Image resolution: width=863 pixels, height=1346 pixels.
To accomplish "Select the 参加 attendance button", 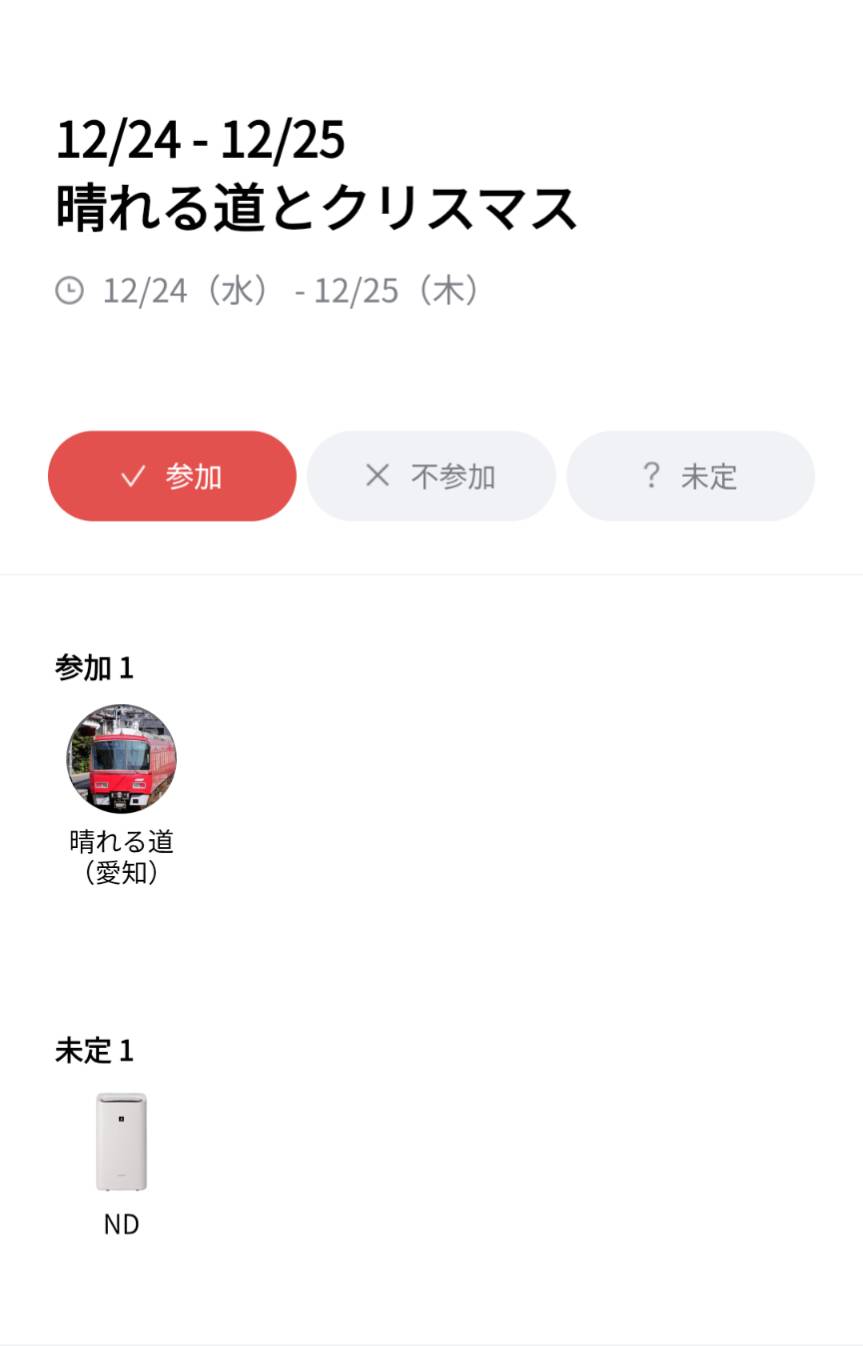I will pyautogui.click(x=172, y=476).
